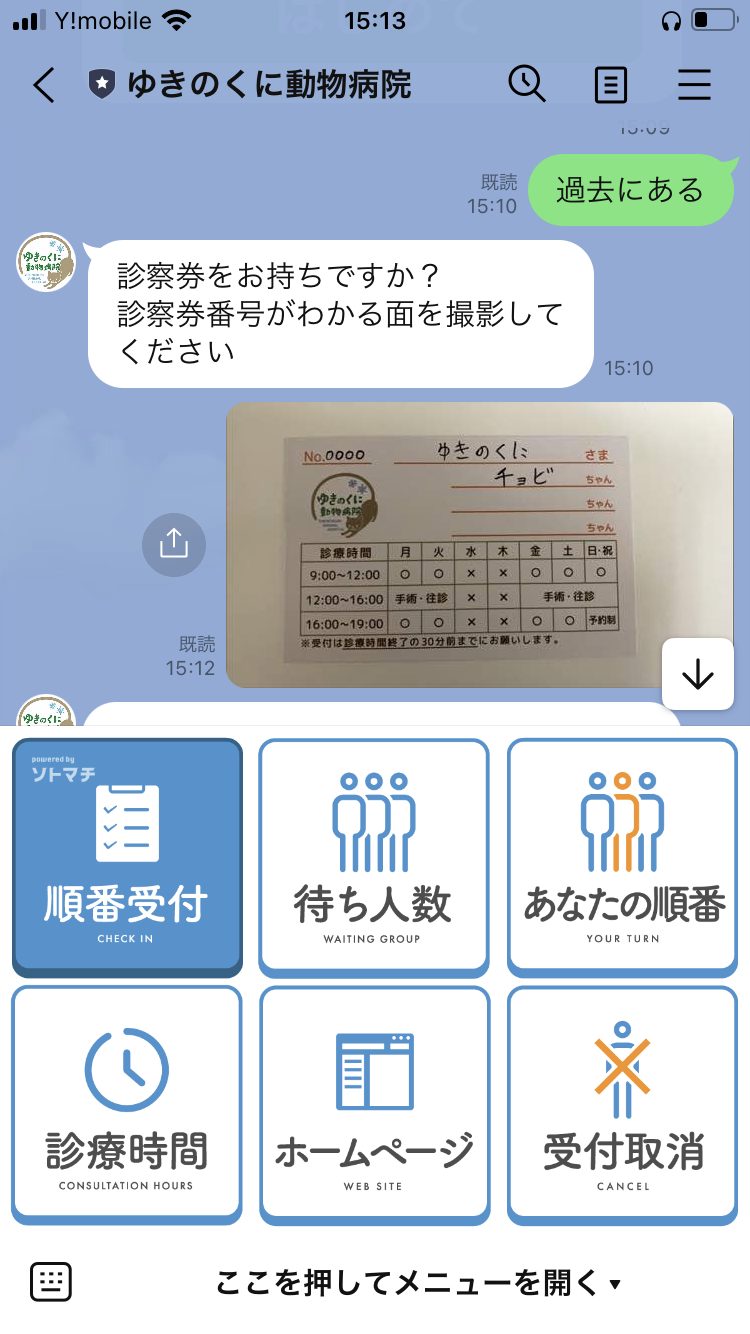Open the sent patient card photo
This screenshot has width=750, height=1334.
pos(480,545)
